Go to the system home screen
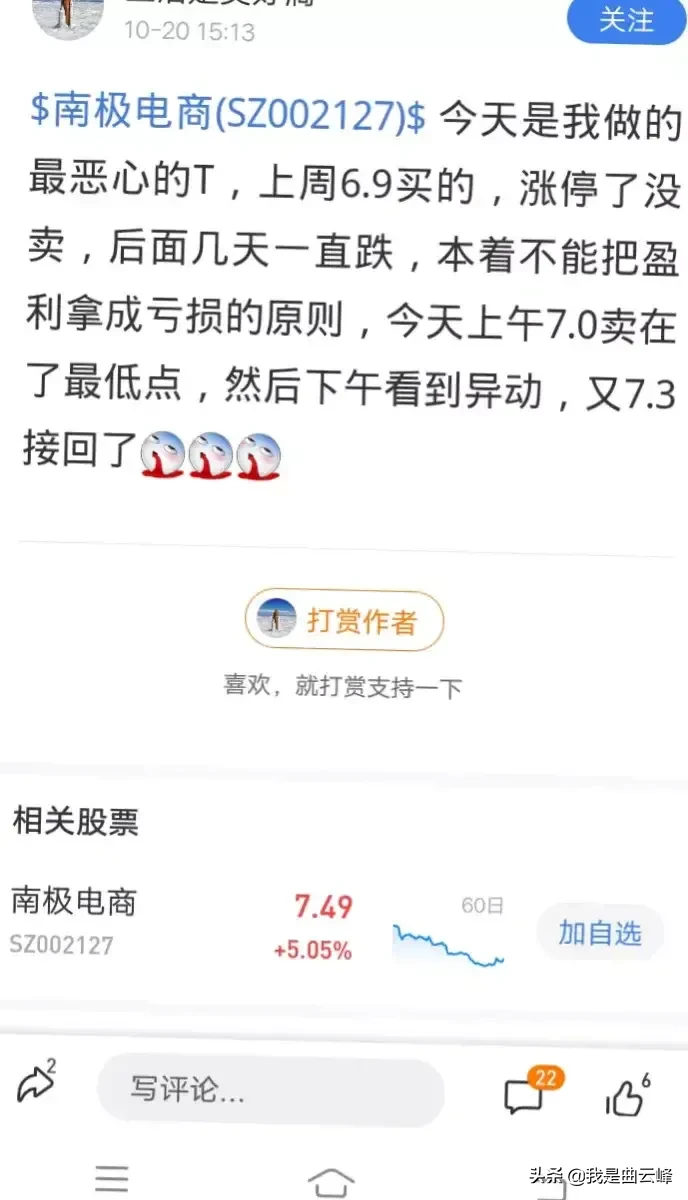Image resolution: width=688 pixels, height=1200 pixels. (x=331, y=1180)
